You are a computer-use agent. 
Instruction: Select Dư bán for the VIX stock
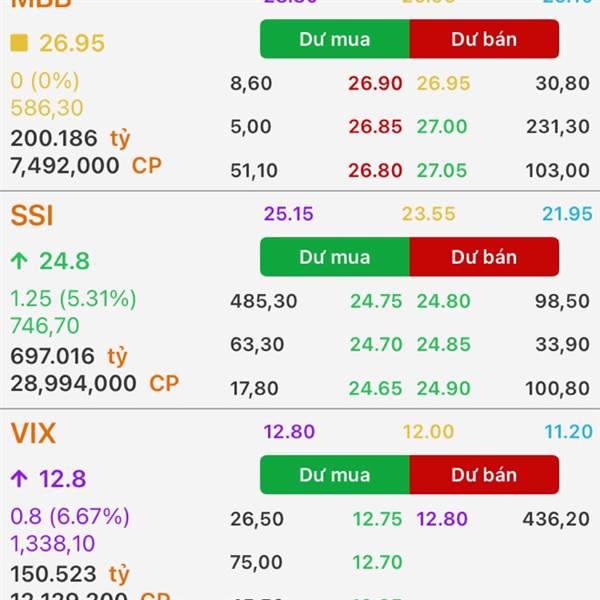[484, 474]
